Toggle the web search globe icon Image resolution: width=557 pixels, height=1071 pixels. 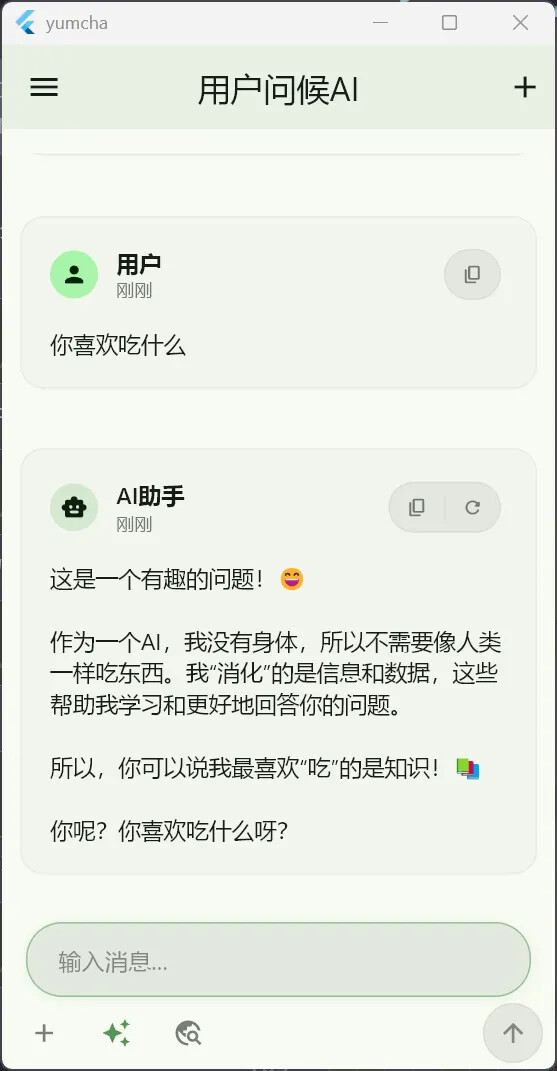[188, 1033]
